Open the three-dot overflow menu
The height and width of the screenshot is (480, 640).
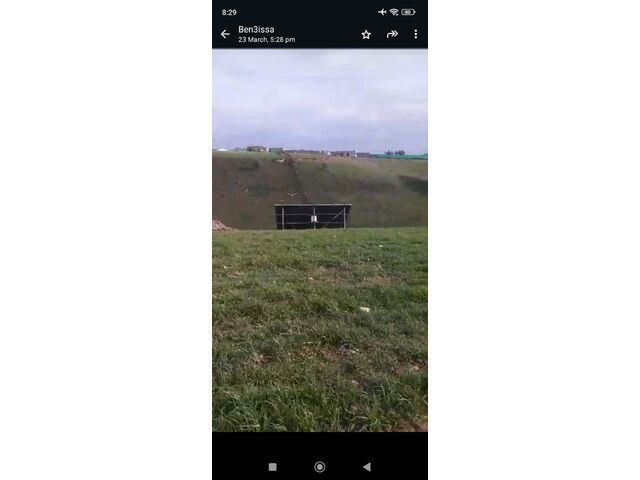[416, 34]
